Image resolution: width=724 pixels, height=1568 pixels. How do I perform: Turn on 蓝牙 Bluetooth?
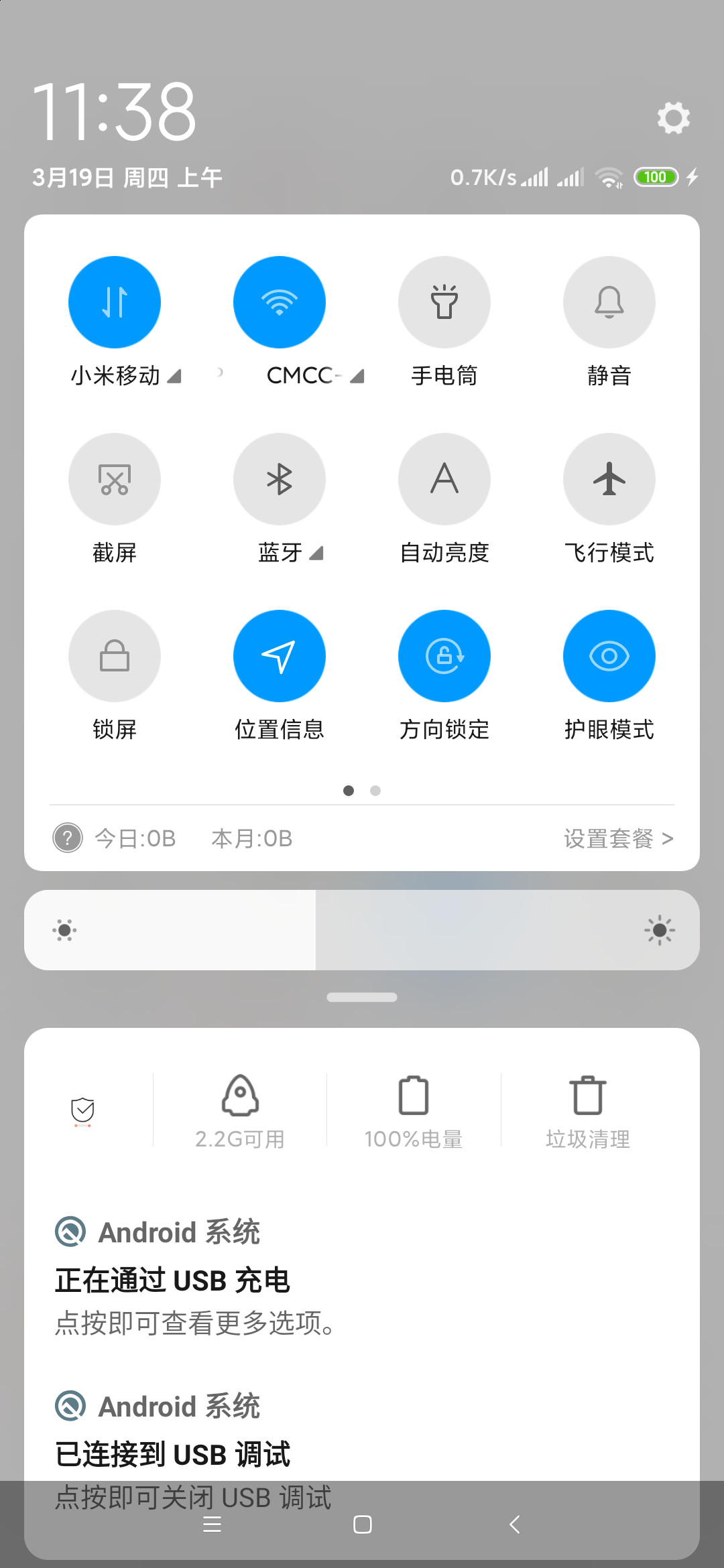click(x=280, y=479)
